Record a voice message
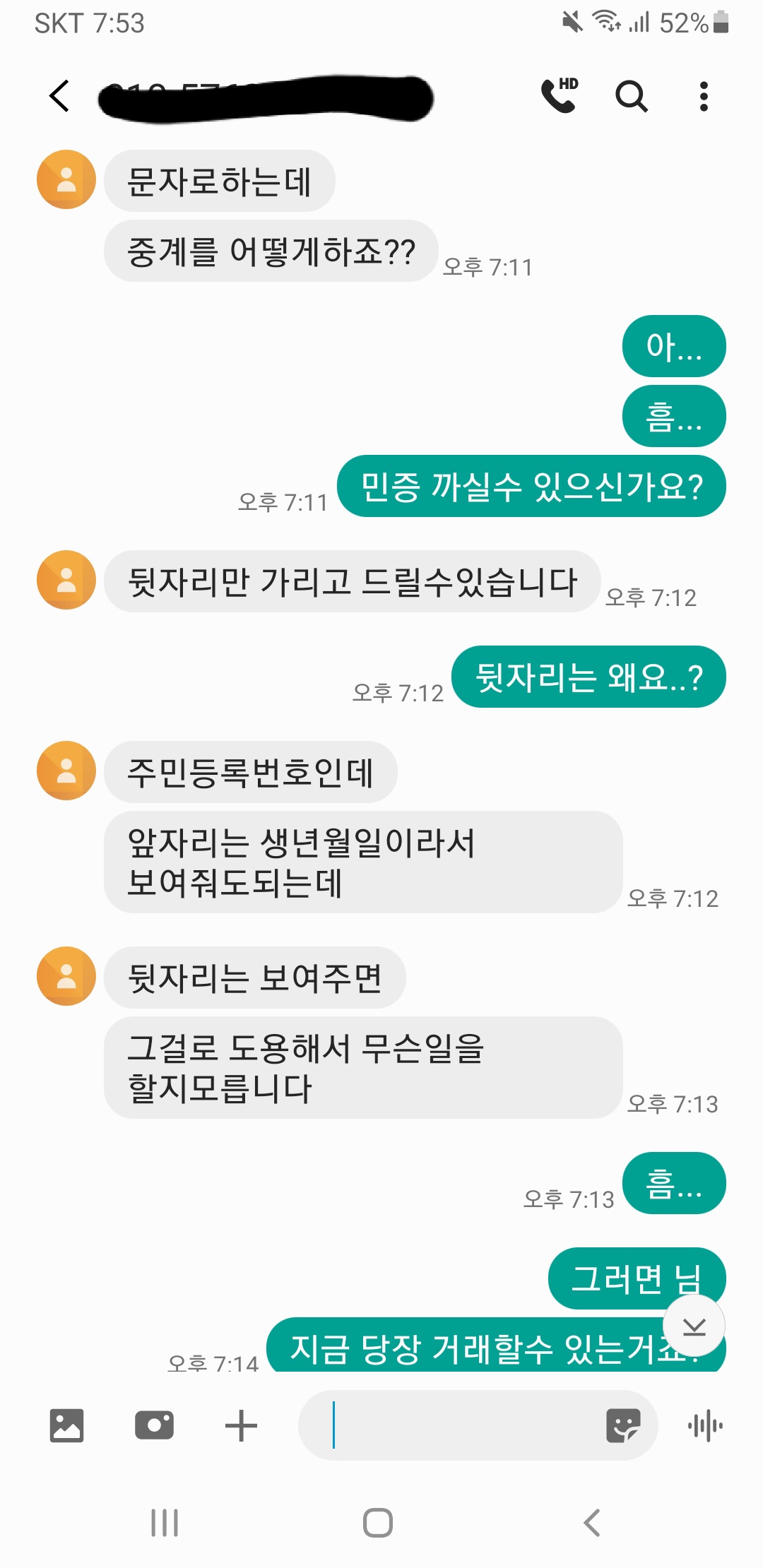 (705, 1425)
